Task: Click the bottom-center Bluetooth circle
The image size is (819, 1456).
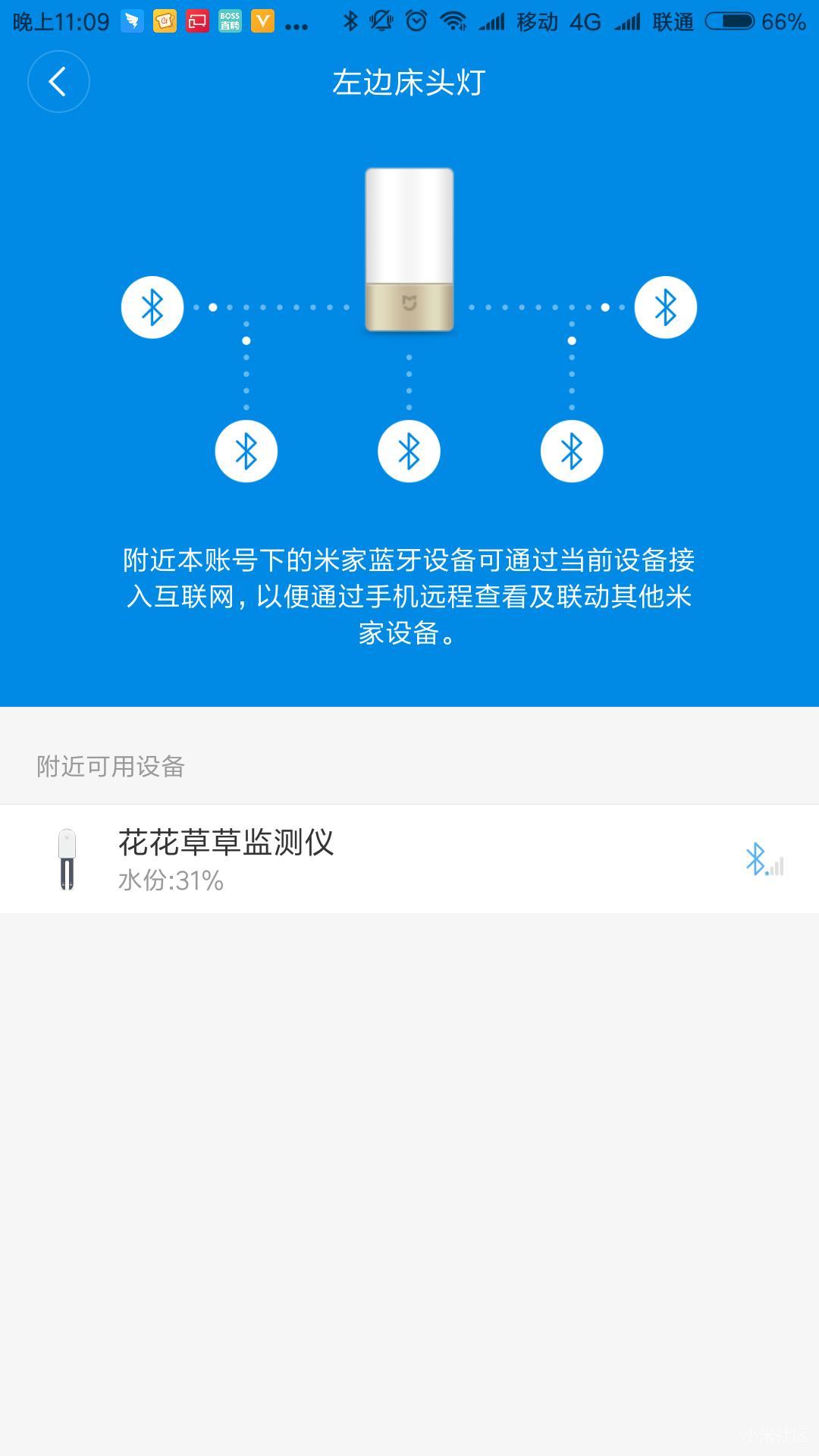Action: [x=409, y=450]
